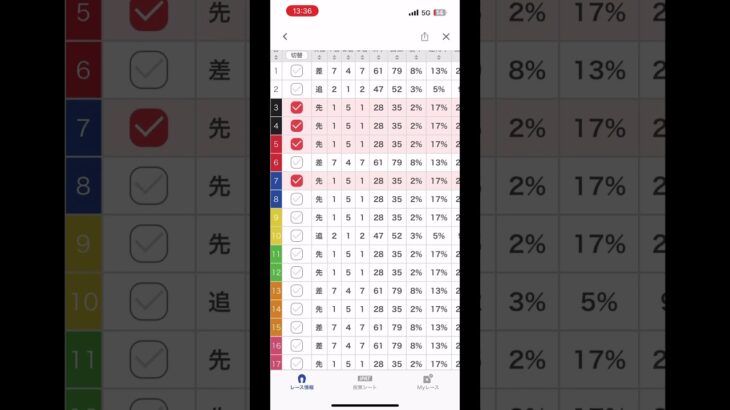The height and width of the screenshot is (410, 730).
Task: Switch to the Myレース tab
Action: coord(428,382)
